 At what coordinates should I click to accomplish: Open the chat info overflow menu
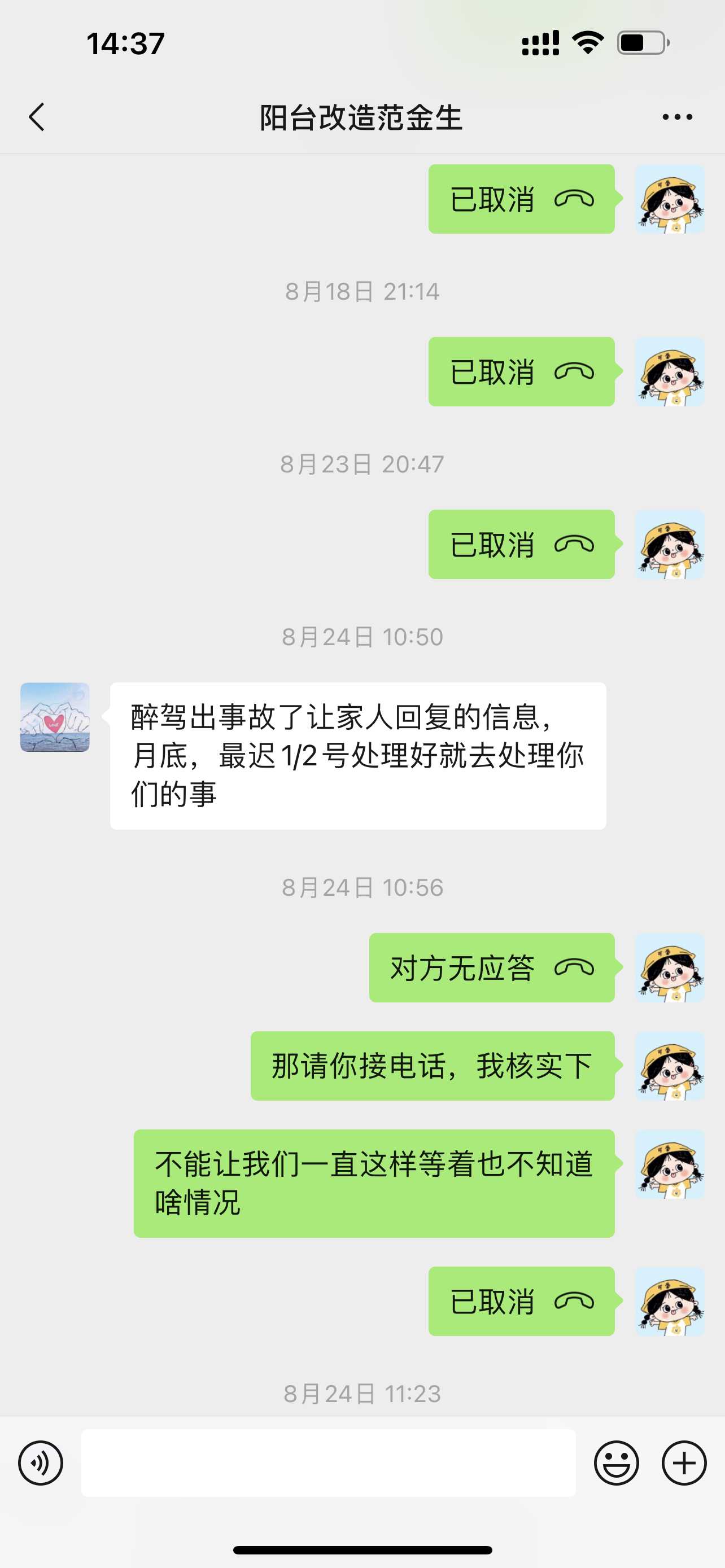pos(677,117)
